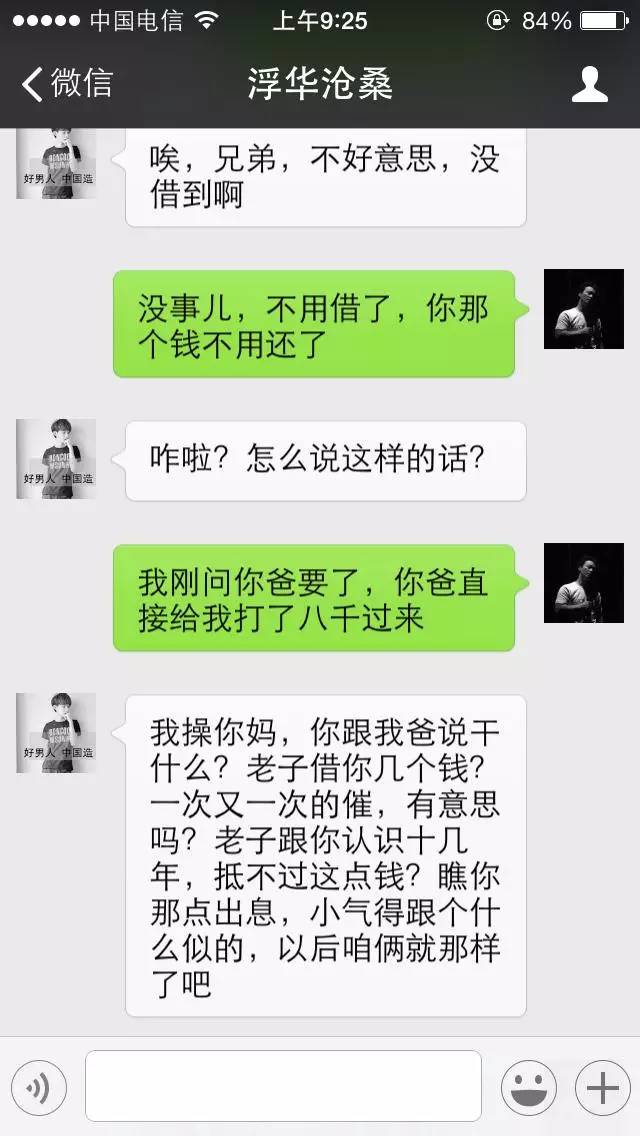Switch to voice message input
Viewport: 640px width, 1136px height.
(x=39, y=1087)
